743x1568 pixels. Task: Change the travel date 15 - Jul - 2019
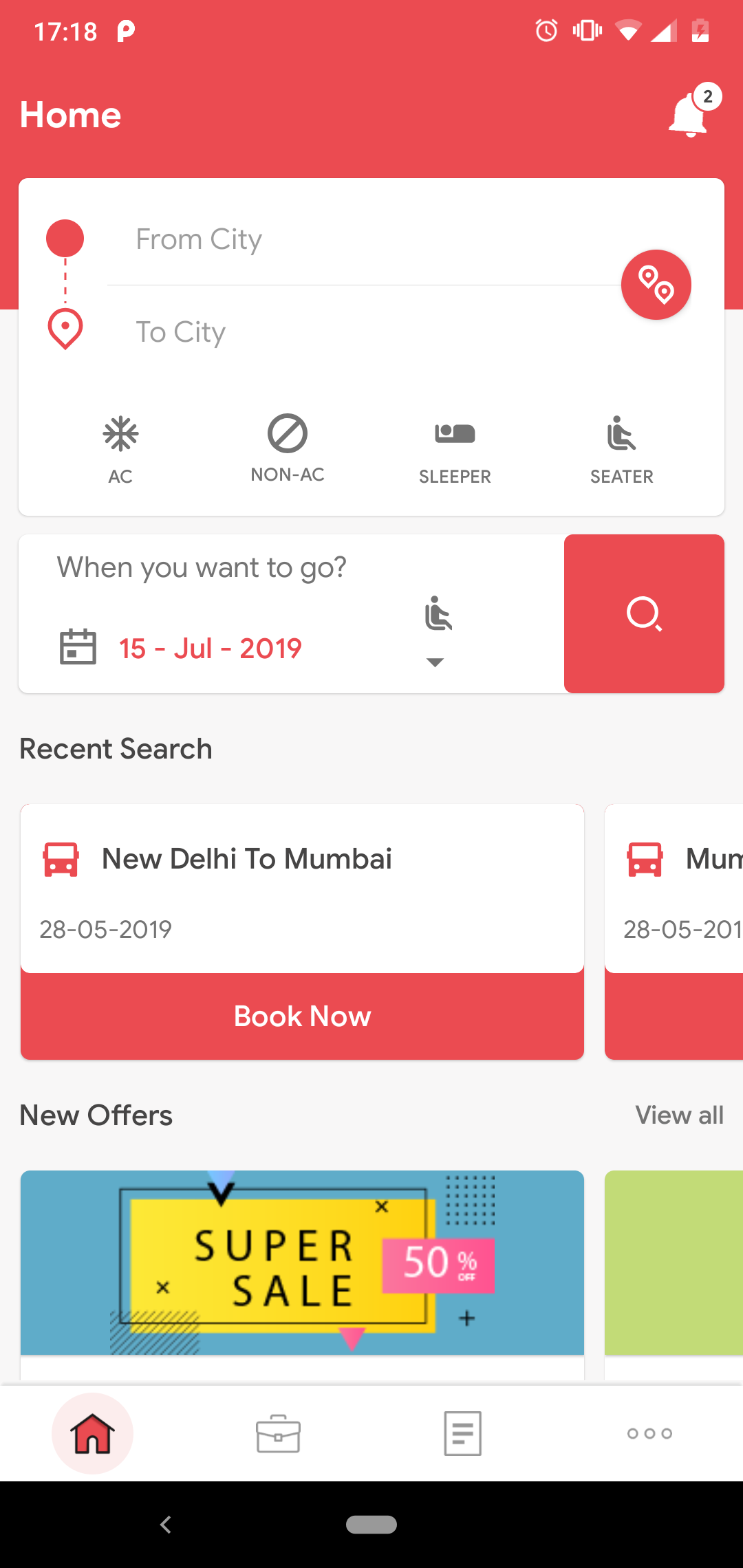click(x=210, y=648)
